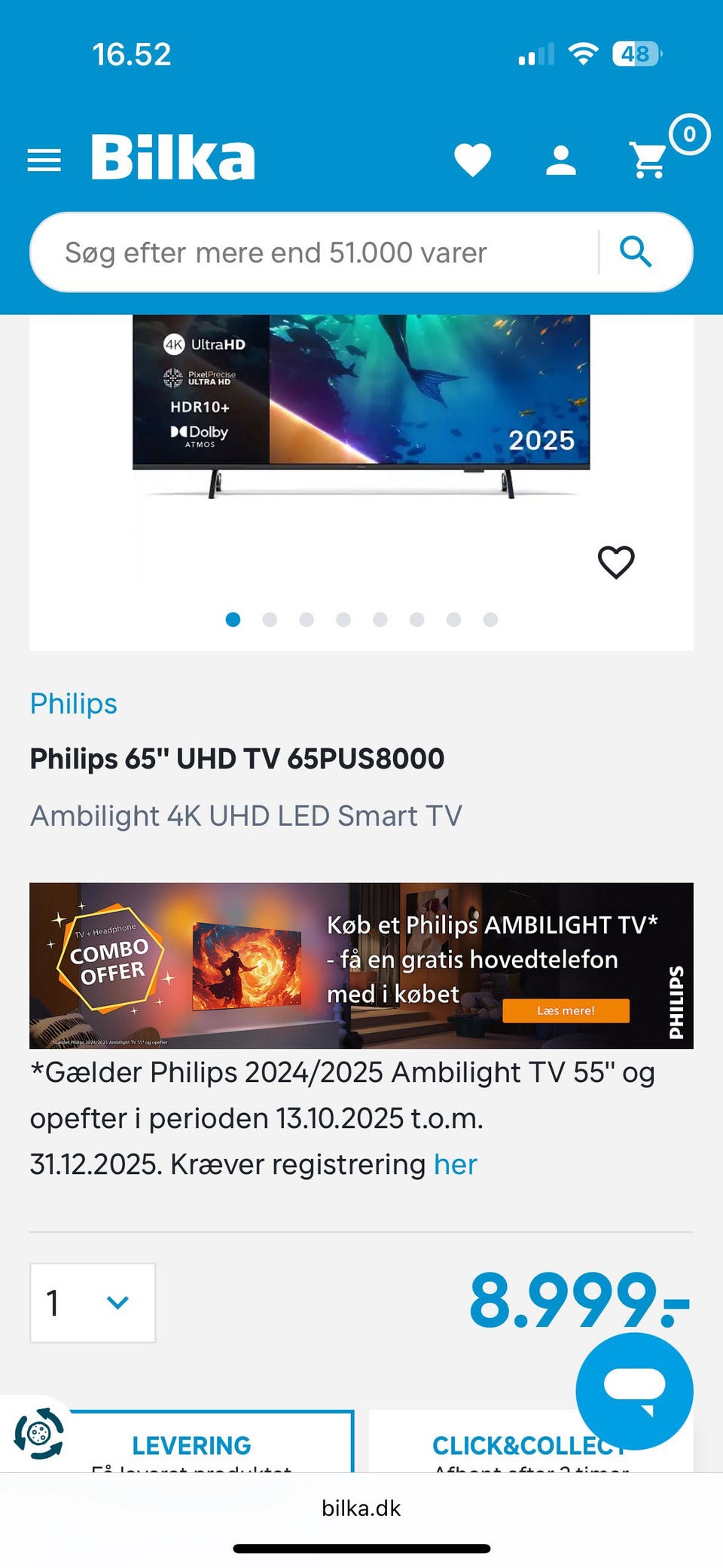The image size is (723, 1568).
Task: Click the Læs mere button in Philips banner
Action: click(x=565, y=1010)
